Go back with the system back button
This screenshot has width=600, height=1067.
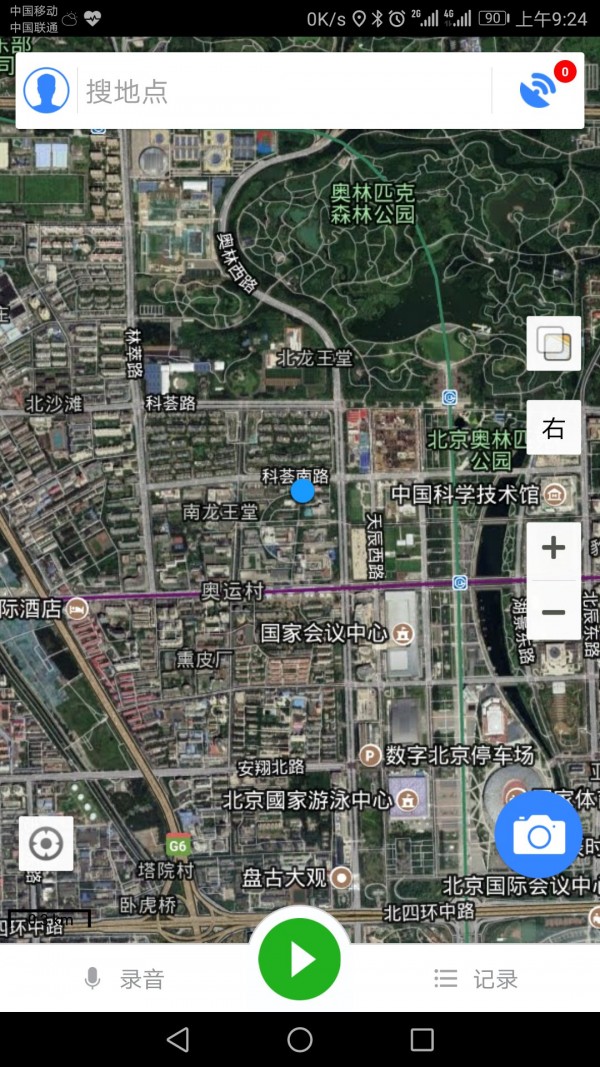coord(178,1040)
